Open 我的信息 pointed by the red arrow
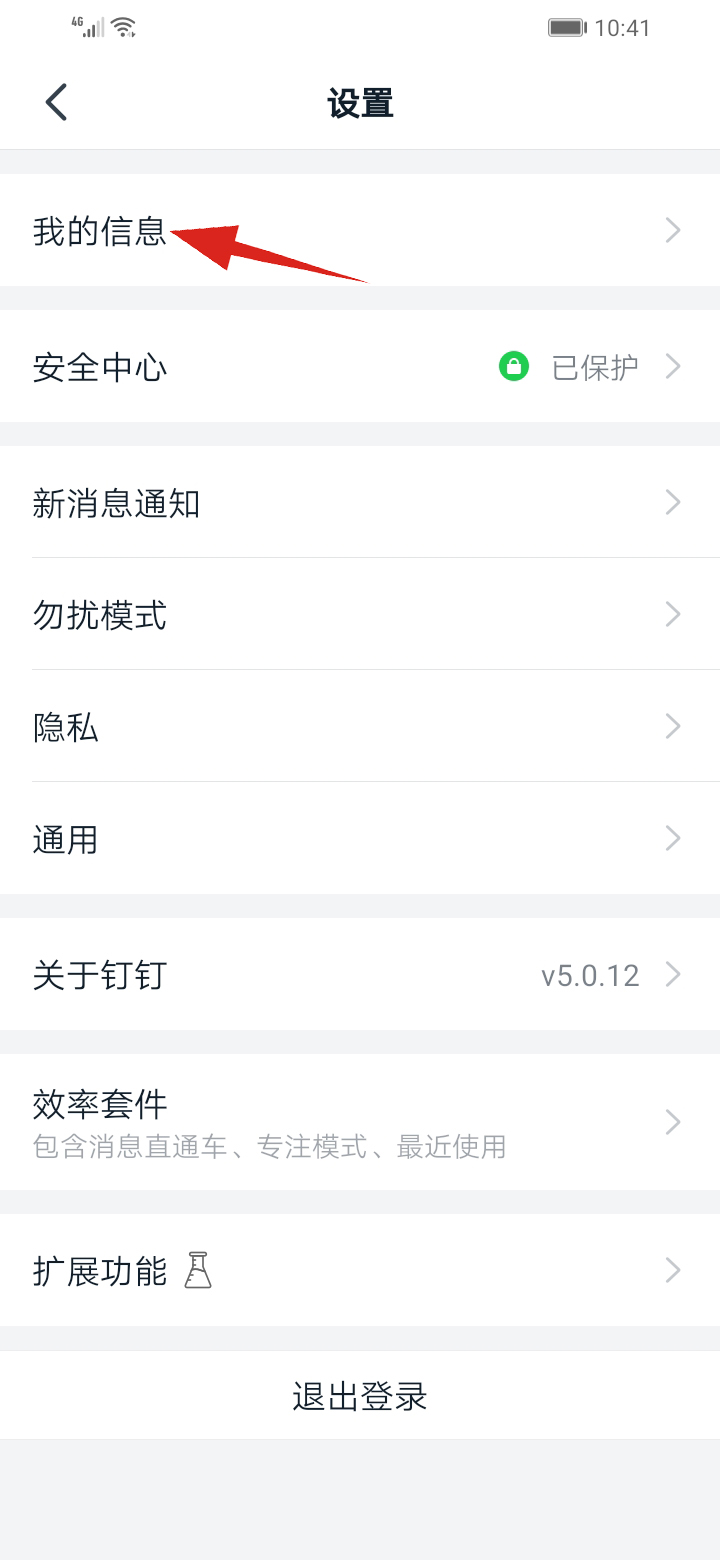This screenshot has width=720, height=1560. pos(100,230)
